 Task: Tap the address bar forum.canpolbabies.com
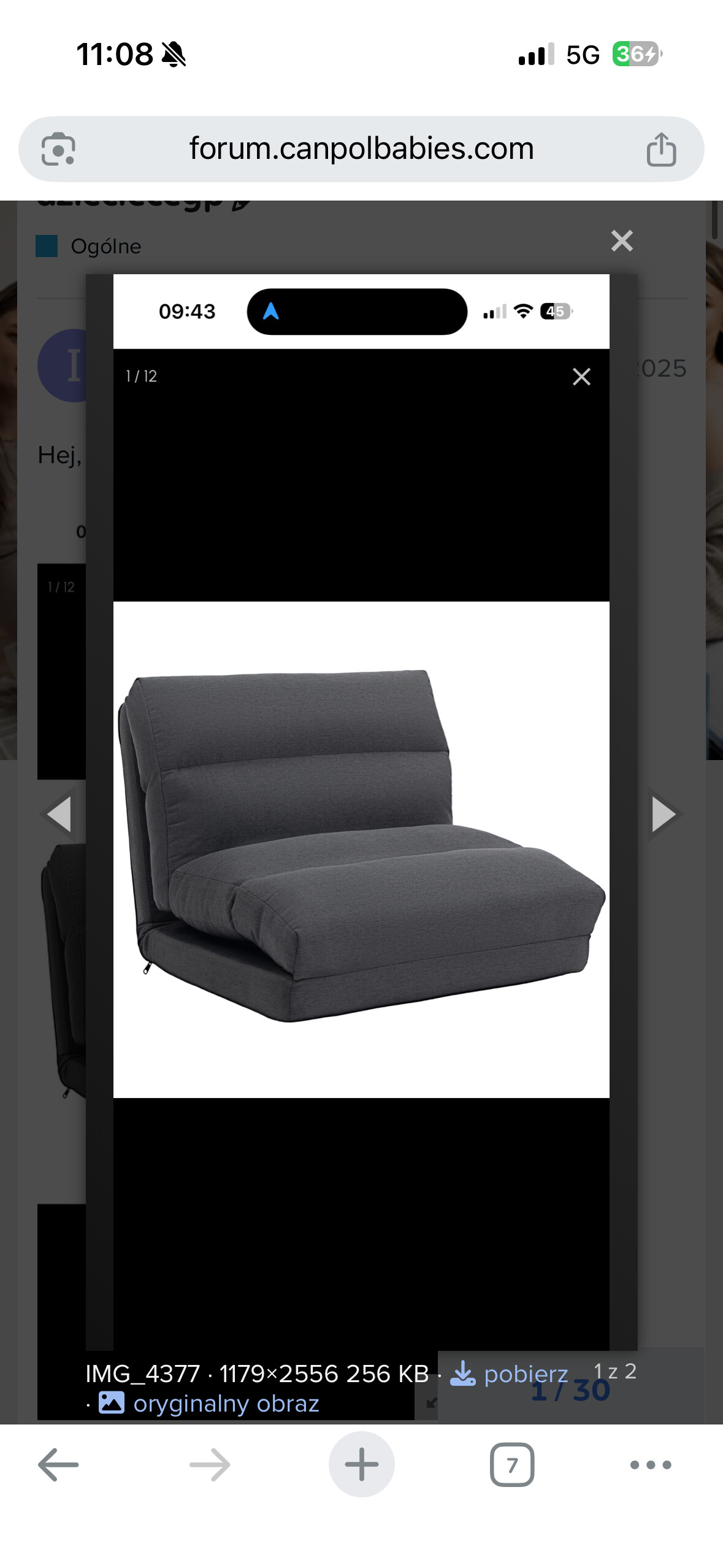[361, 149]
